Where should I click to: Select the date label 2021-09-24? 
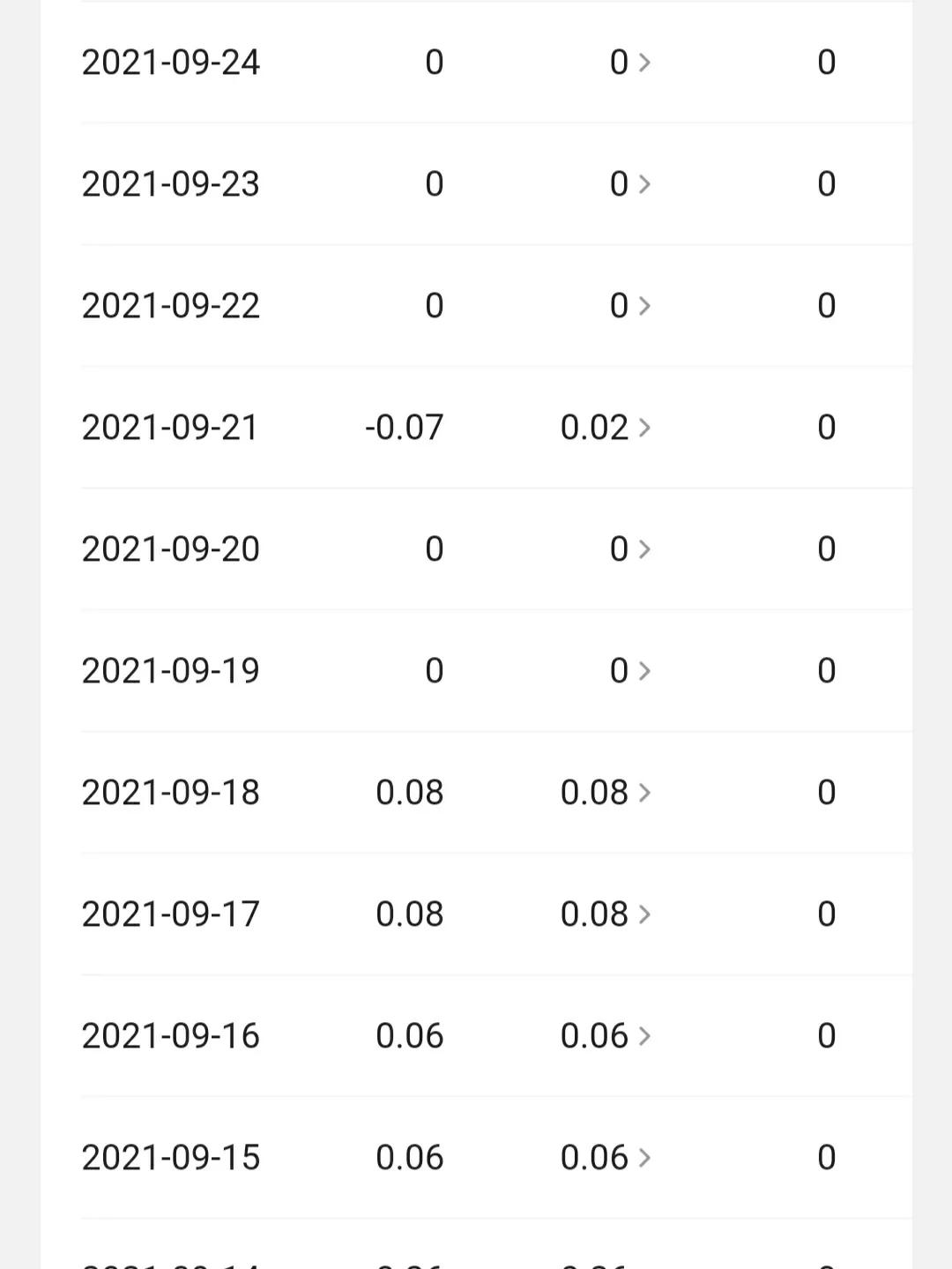coord(170,61)
